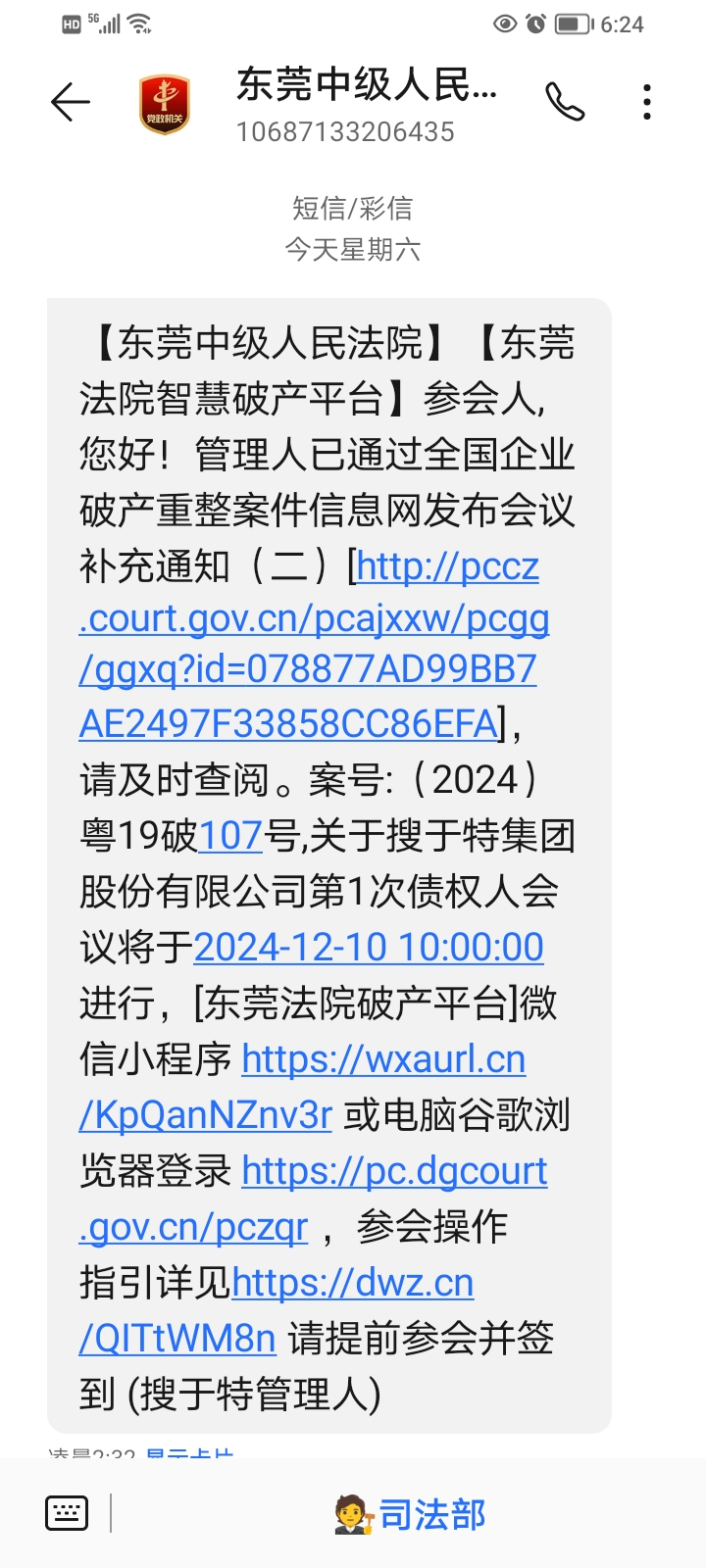Open the 司法部 service menu
This screenshot has height=1568, width=706.
point(410,1515)
